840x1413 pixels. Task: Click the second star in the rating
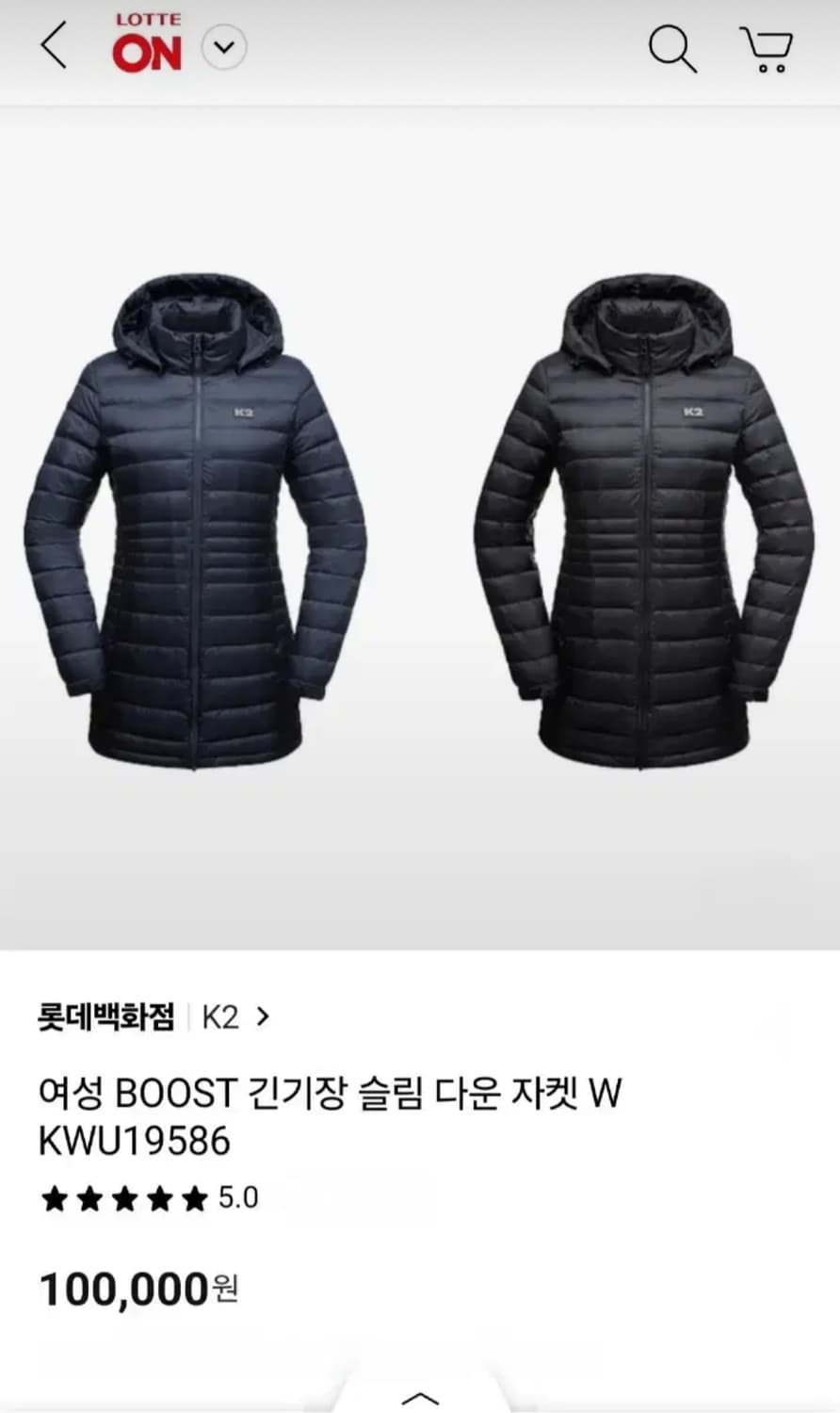click(88, 1197)
